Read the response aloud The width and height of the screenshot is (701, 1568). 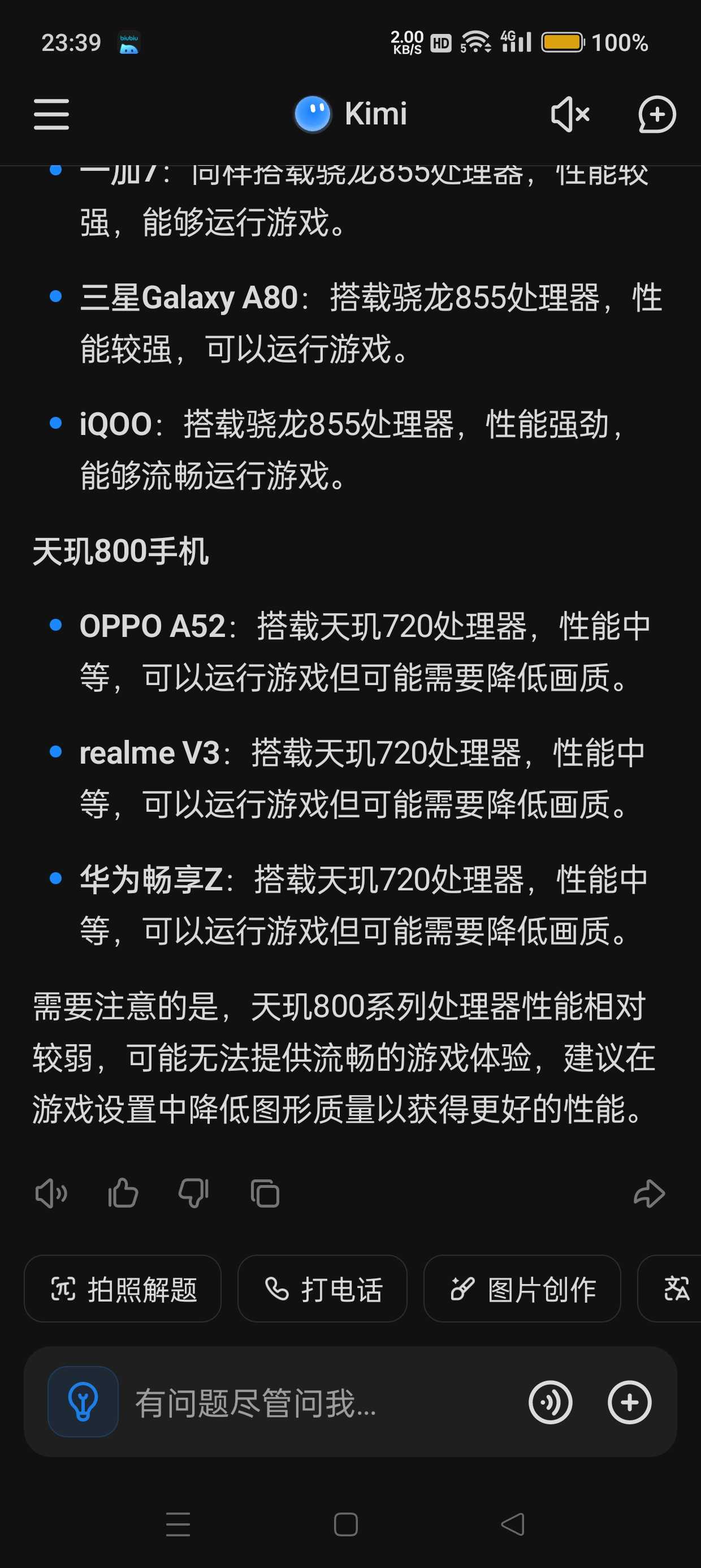(x=51, y=1194)
